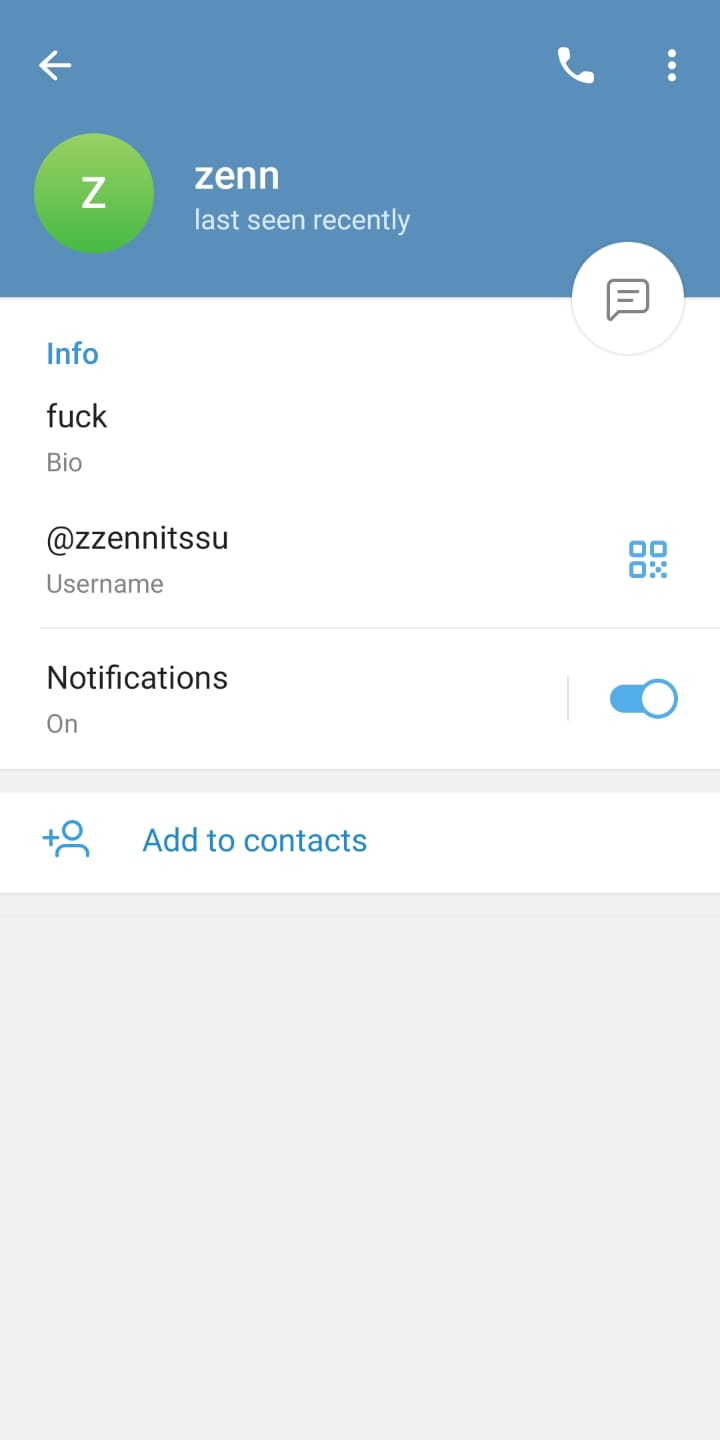Show the username QR code
720x1440 pixels.
648,559
